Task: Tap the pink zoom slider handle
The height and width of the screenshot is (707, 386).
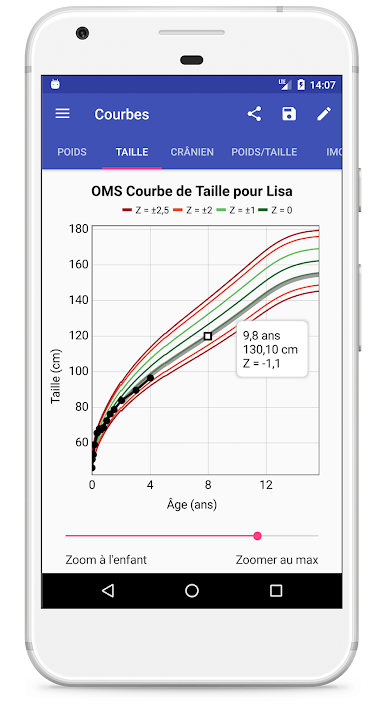Action: (257, 536)
